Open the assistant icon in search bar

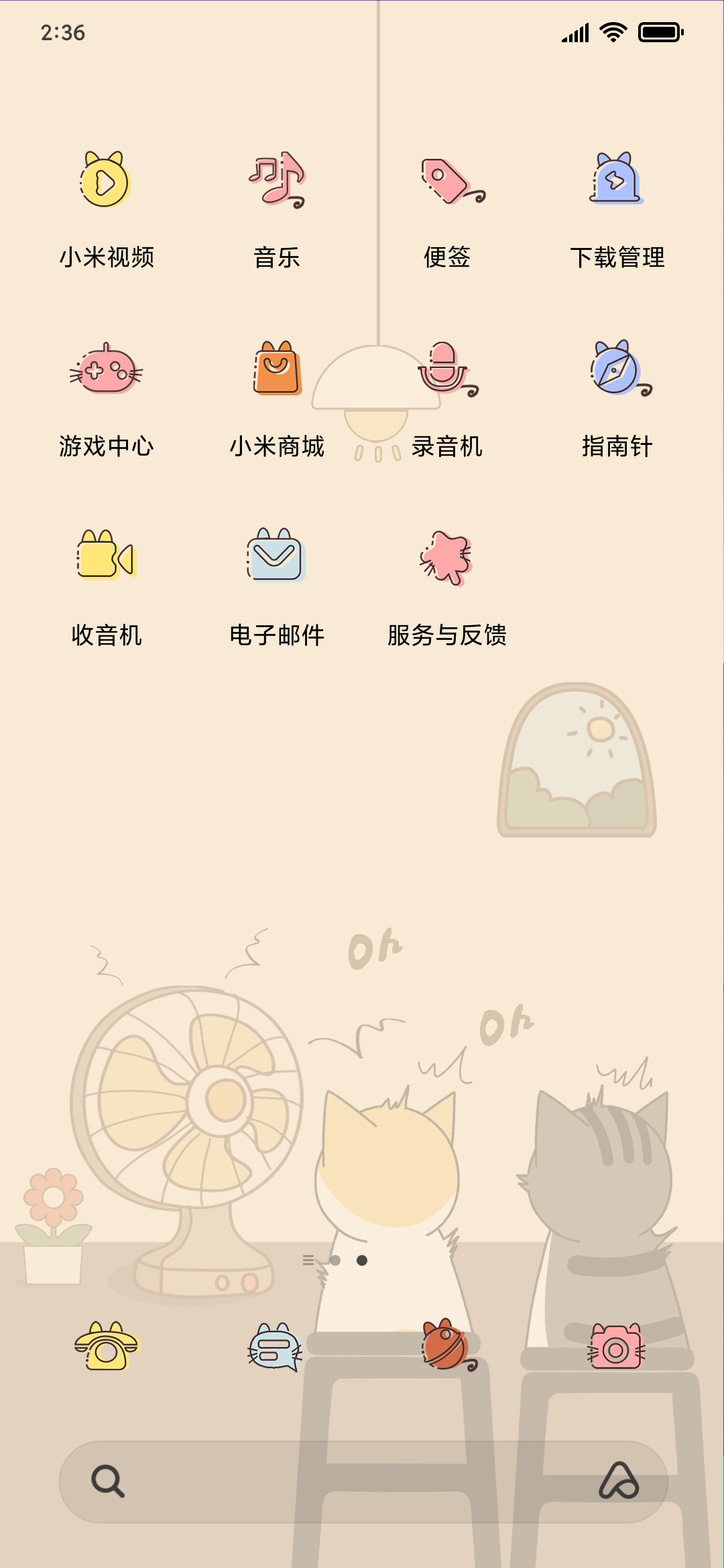click(619, 1481)
